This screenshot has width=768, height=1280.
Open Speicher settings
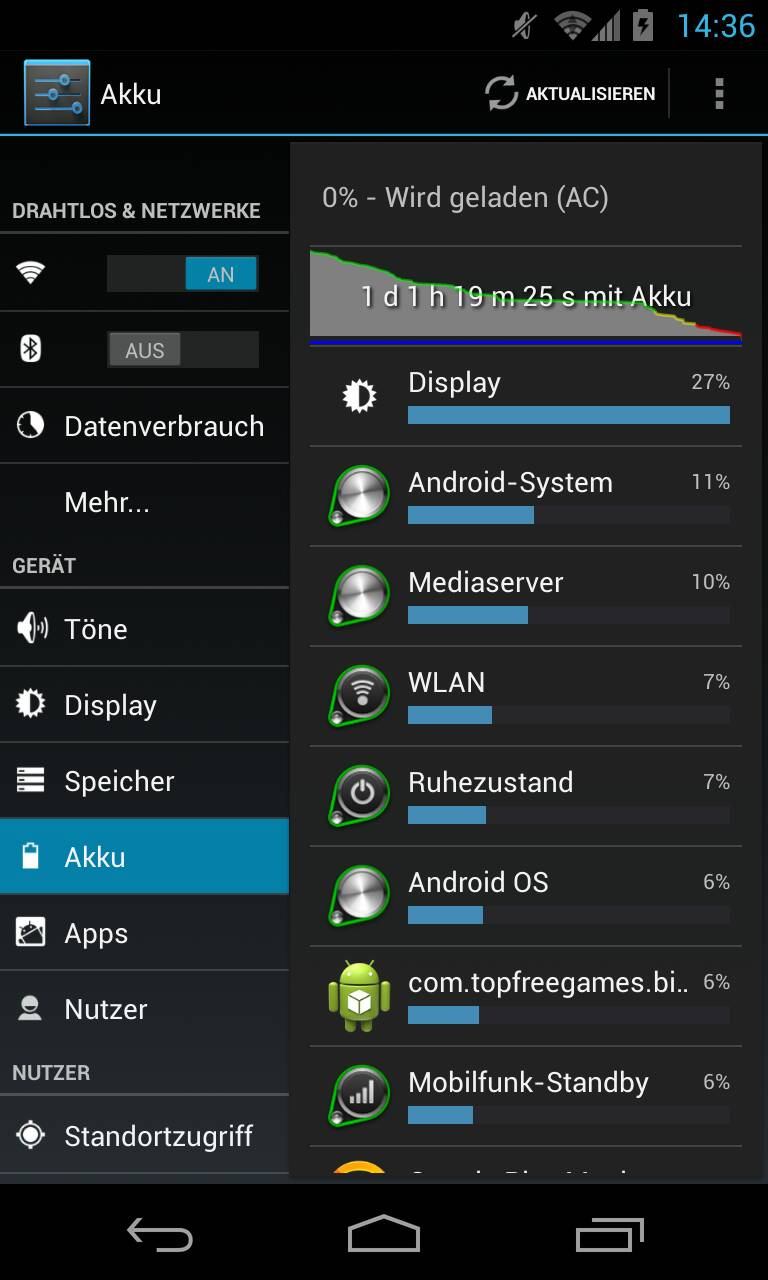[x=144, y=781]
